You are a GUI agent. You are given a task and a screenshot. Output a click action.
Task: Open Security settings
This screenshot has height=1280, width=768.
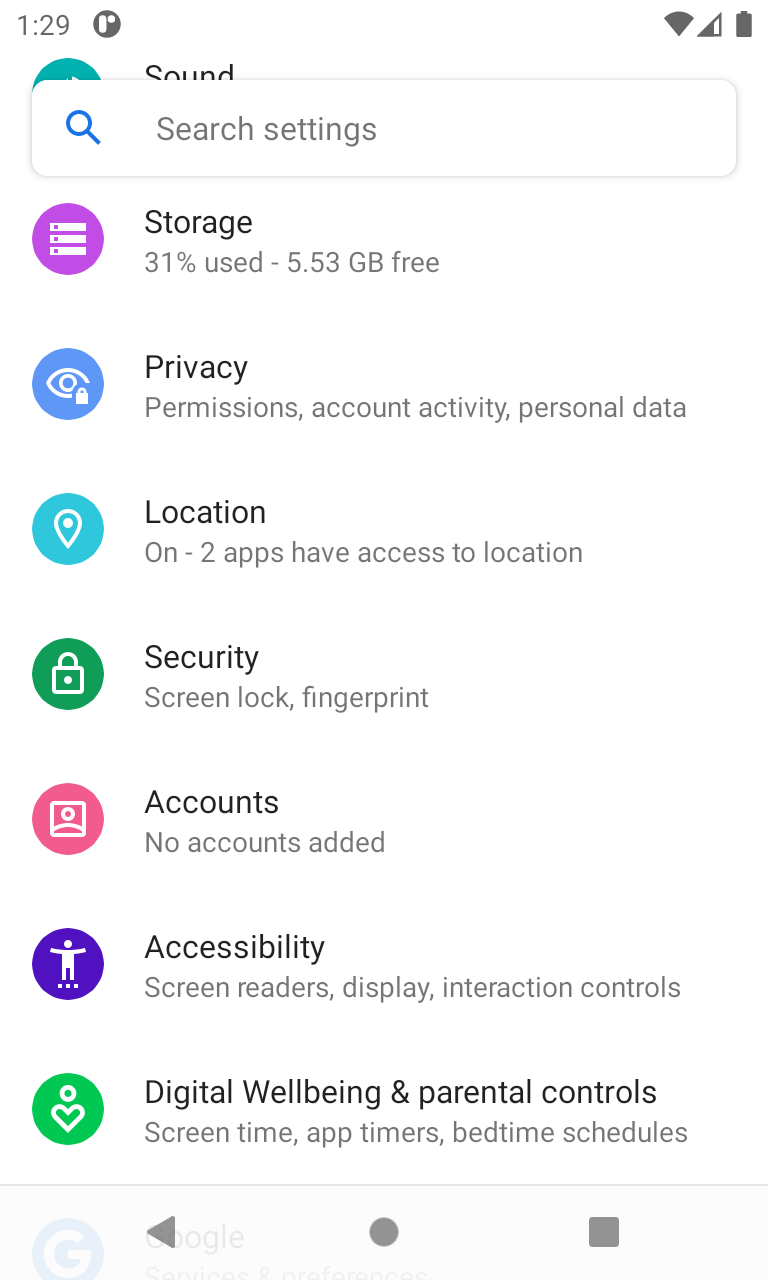click(384, 676)
